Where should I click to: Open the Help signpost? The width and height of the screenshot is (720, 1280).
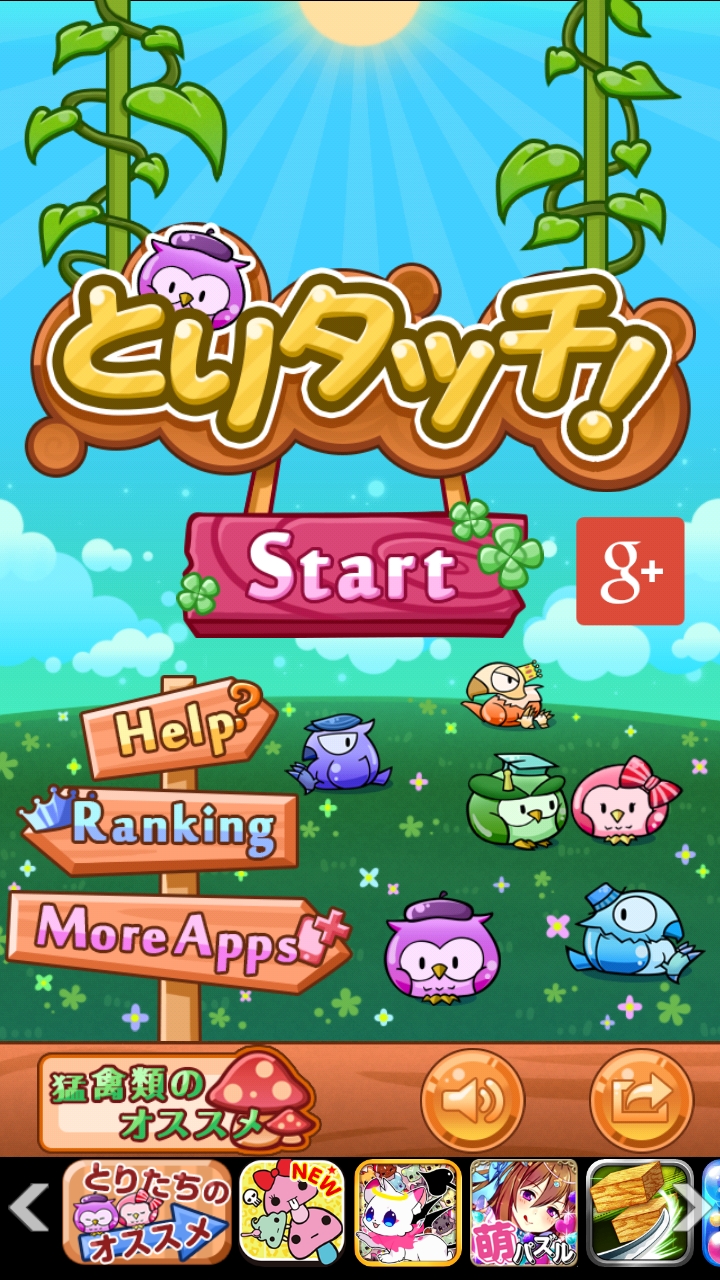[180, 726]
